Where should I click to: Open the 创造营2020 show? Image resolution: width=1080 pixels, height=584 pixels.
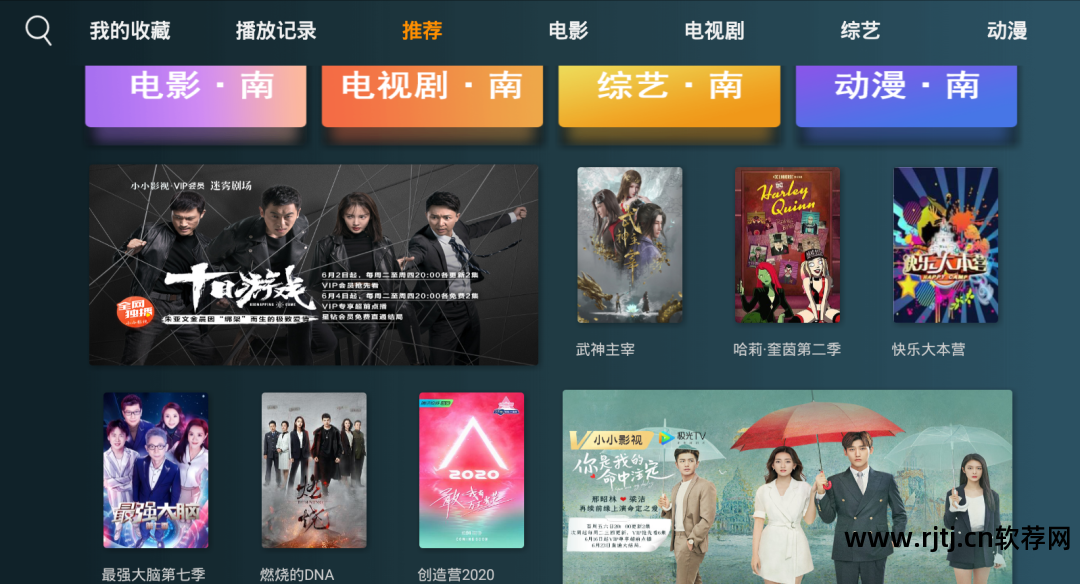tap(471, 470)
